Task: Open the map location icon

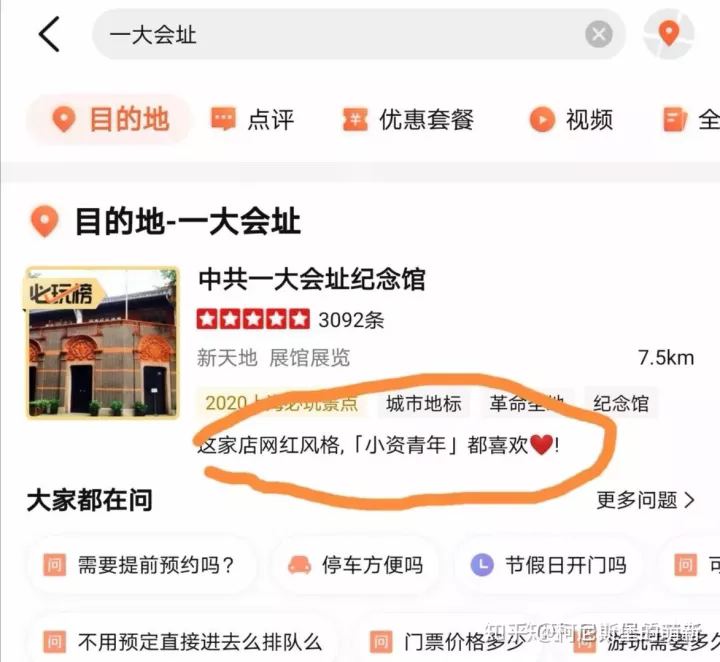Action: [669, 35]
